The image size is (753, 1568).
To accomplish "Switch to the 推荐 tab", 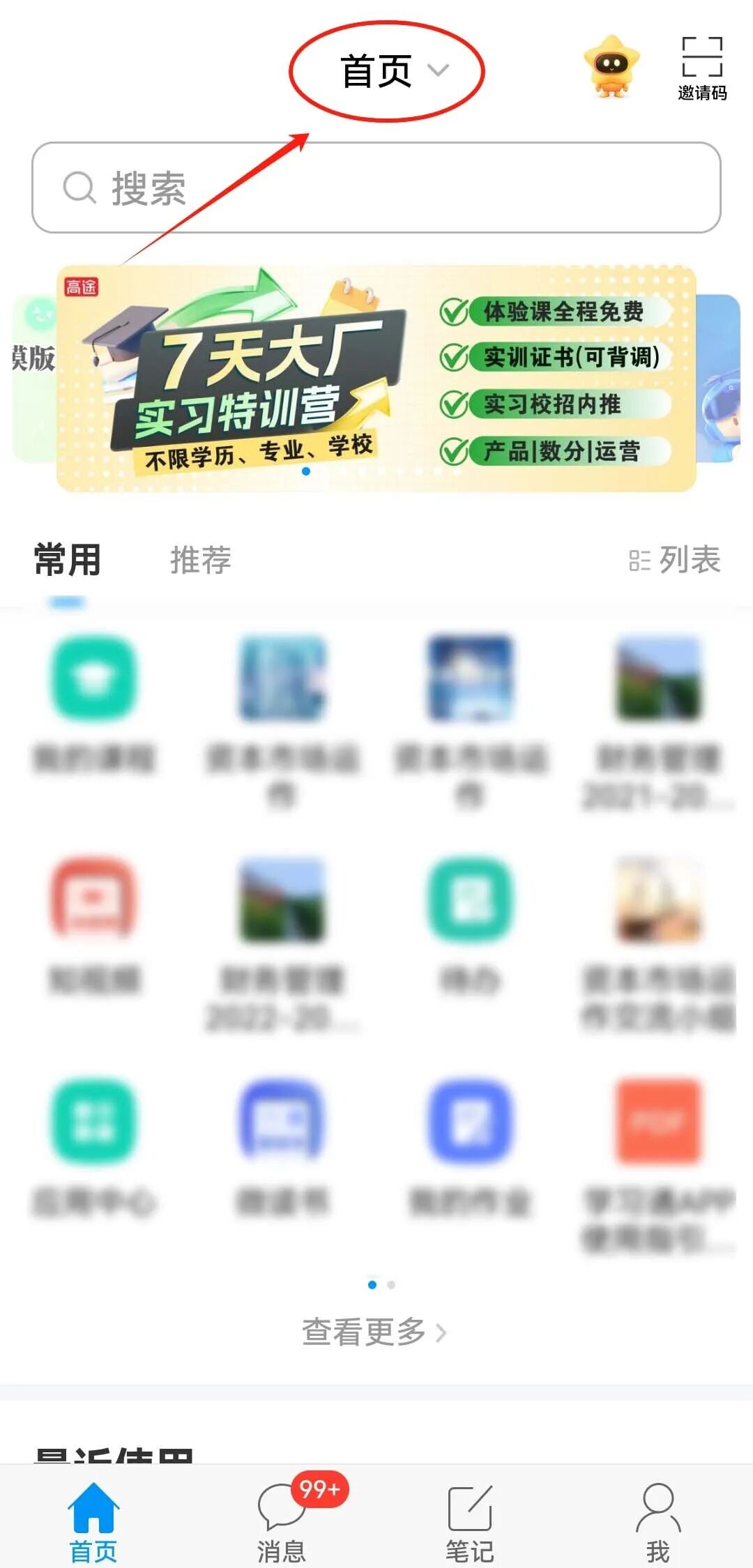I will 201,561.
